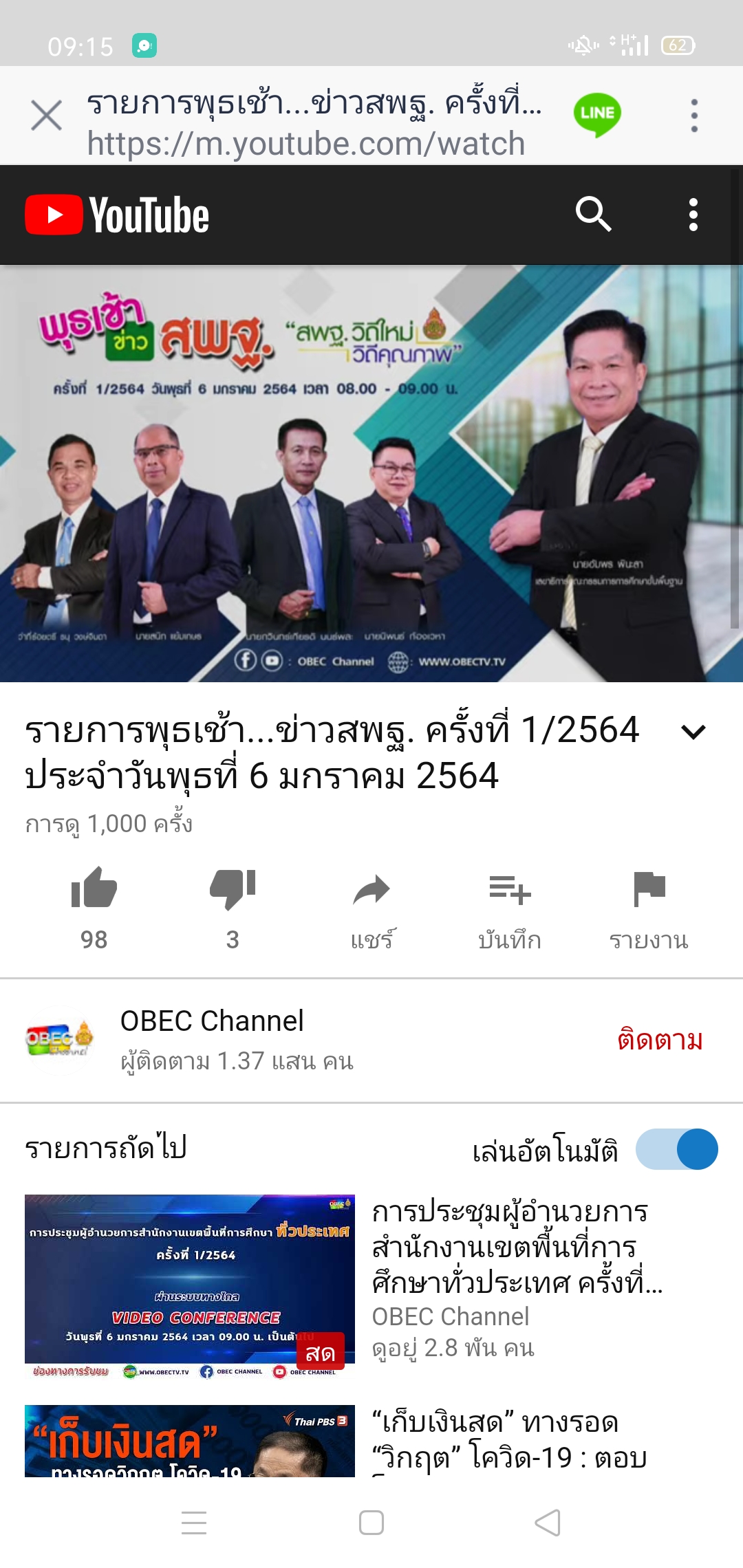Share page via the LINE icon

click(x=597, y=115)
